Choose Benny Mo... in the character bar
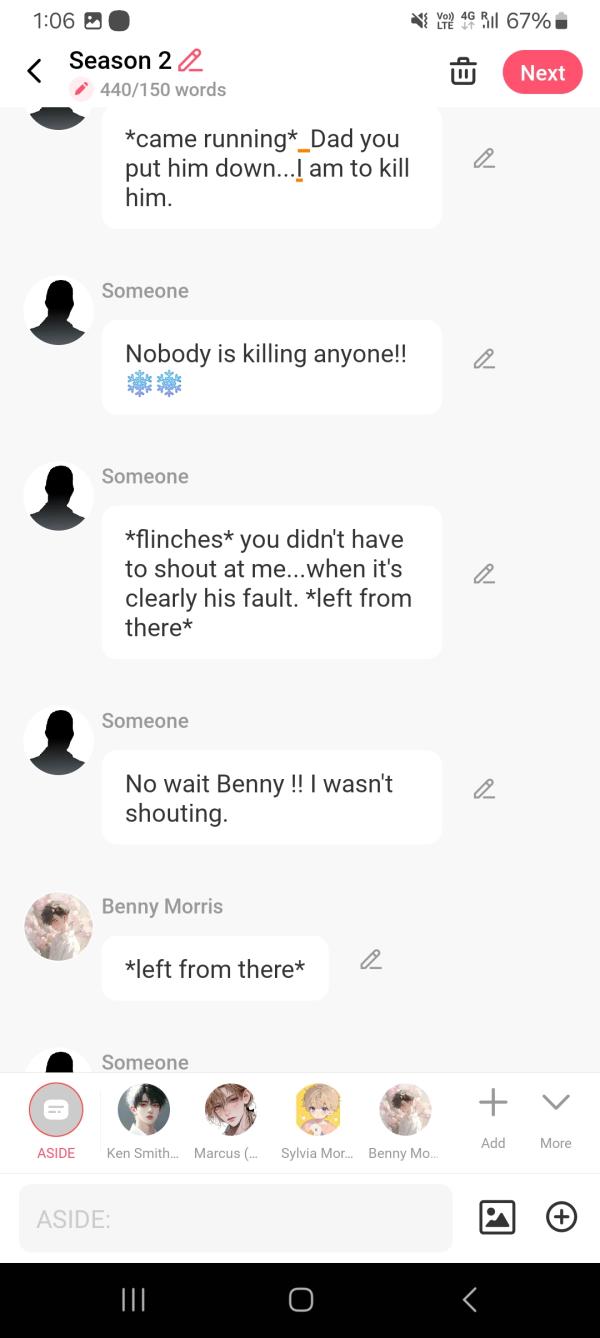 tap(405, 1110)
